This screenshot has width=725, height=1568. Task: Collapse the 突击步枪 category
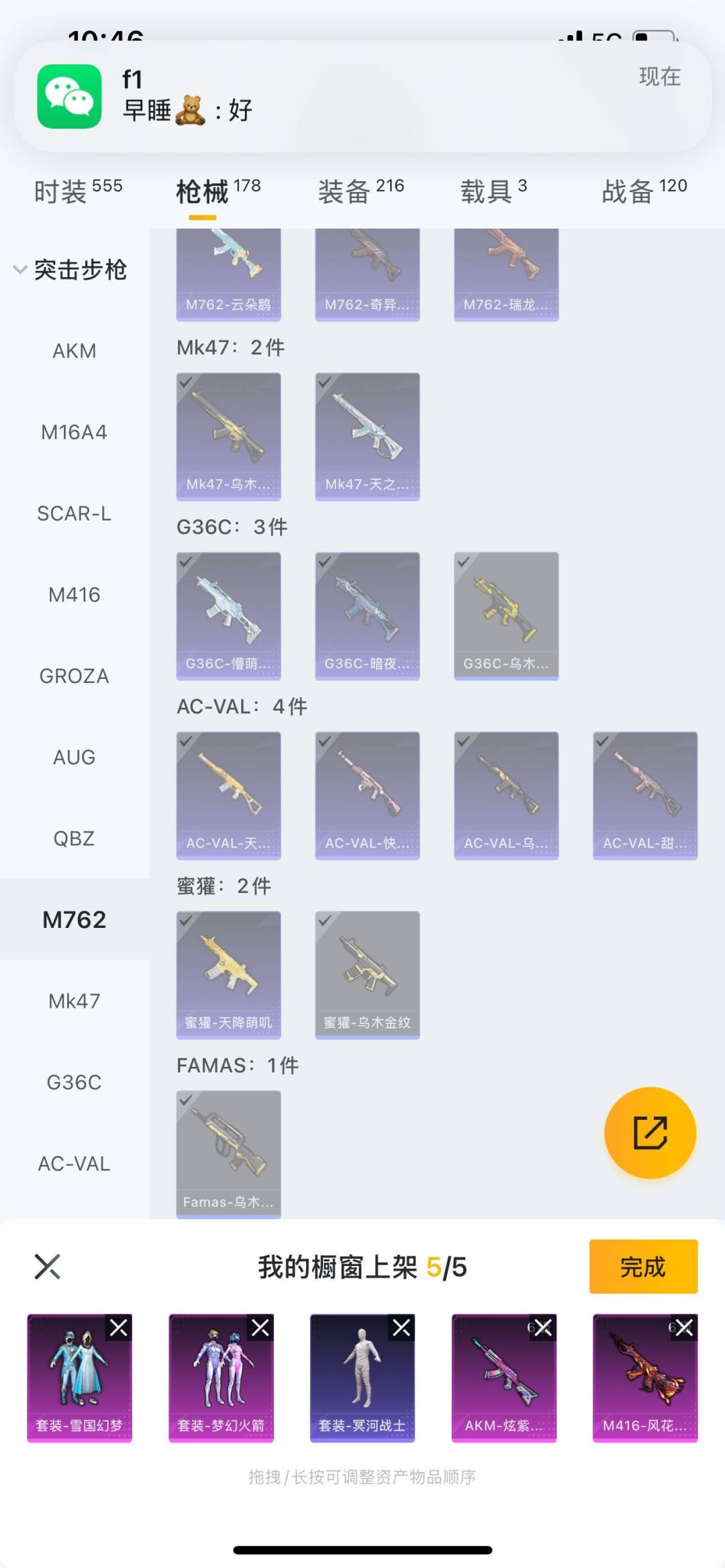point(70,270)
